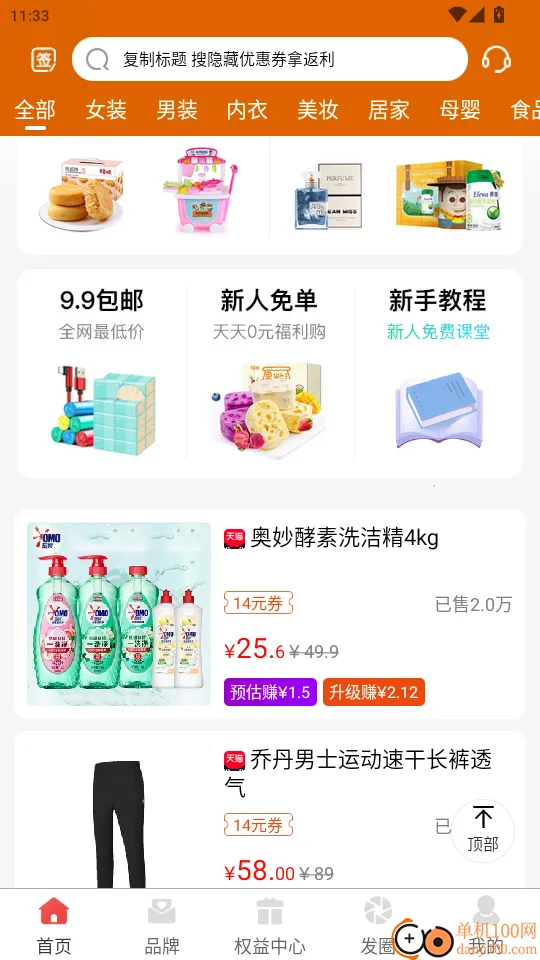Select the 美妆 category tab
Viewport: 540px width, 960px height.
point(318,110)
